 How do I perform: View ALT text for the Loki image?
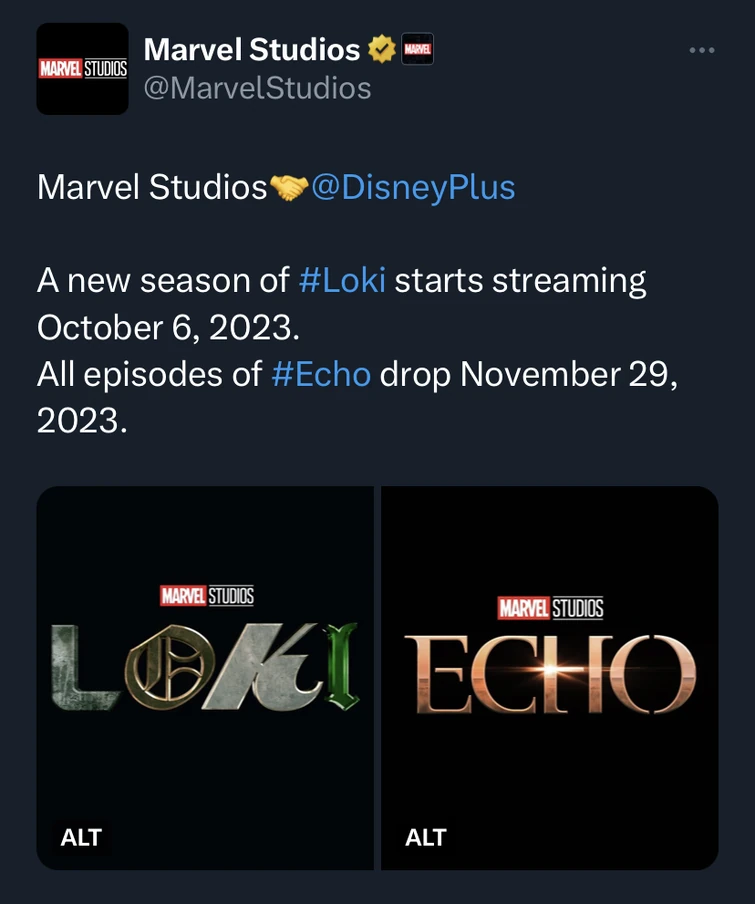tap(80, 838)
